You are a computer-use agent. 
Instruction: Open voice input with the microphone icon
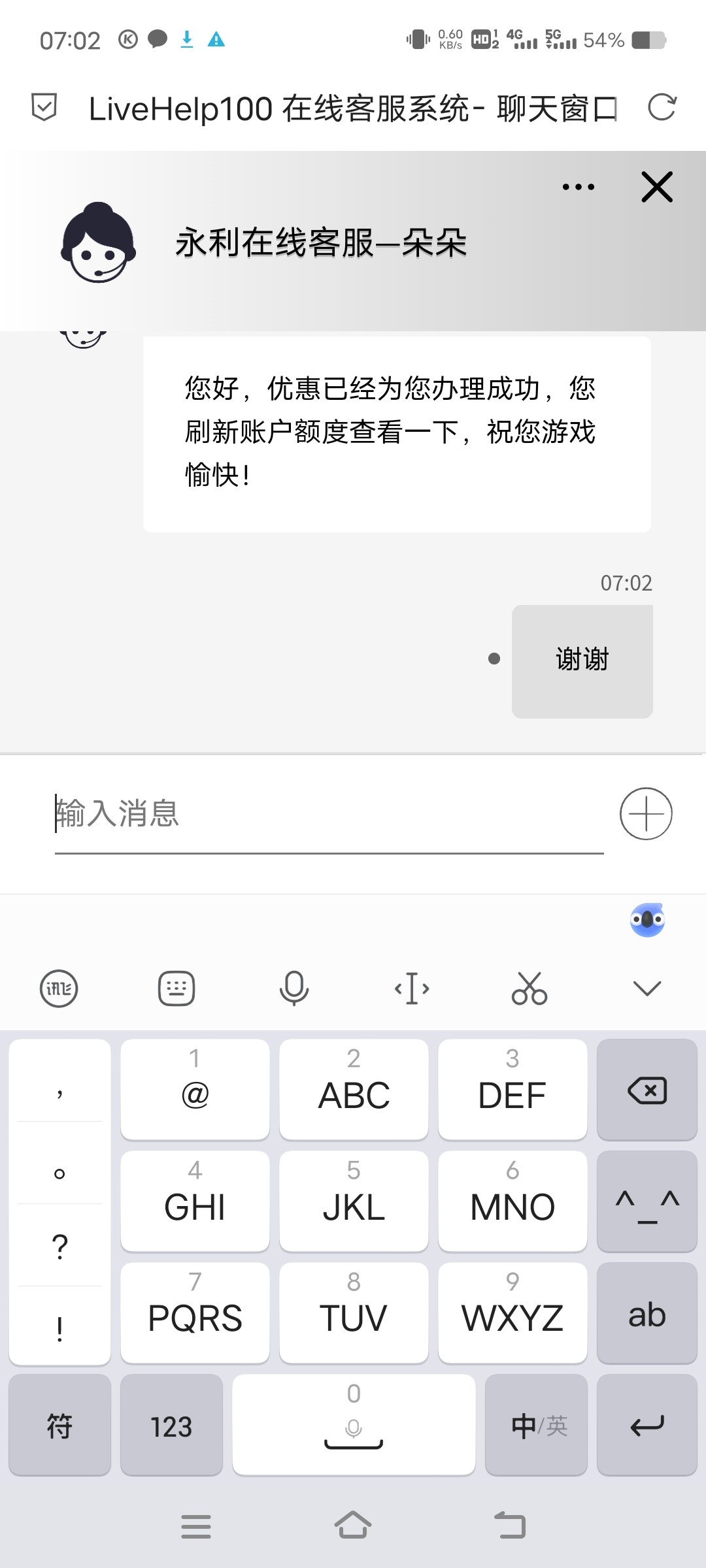pyautogui.click(x=294, y=988)
